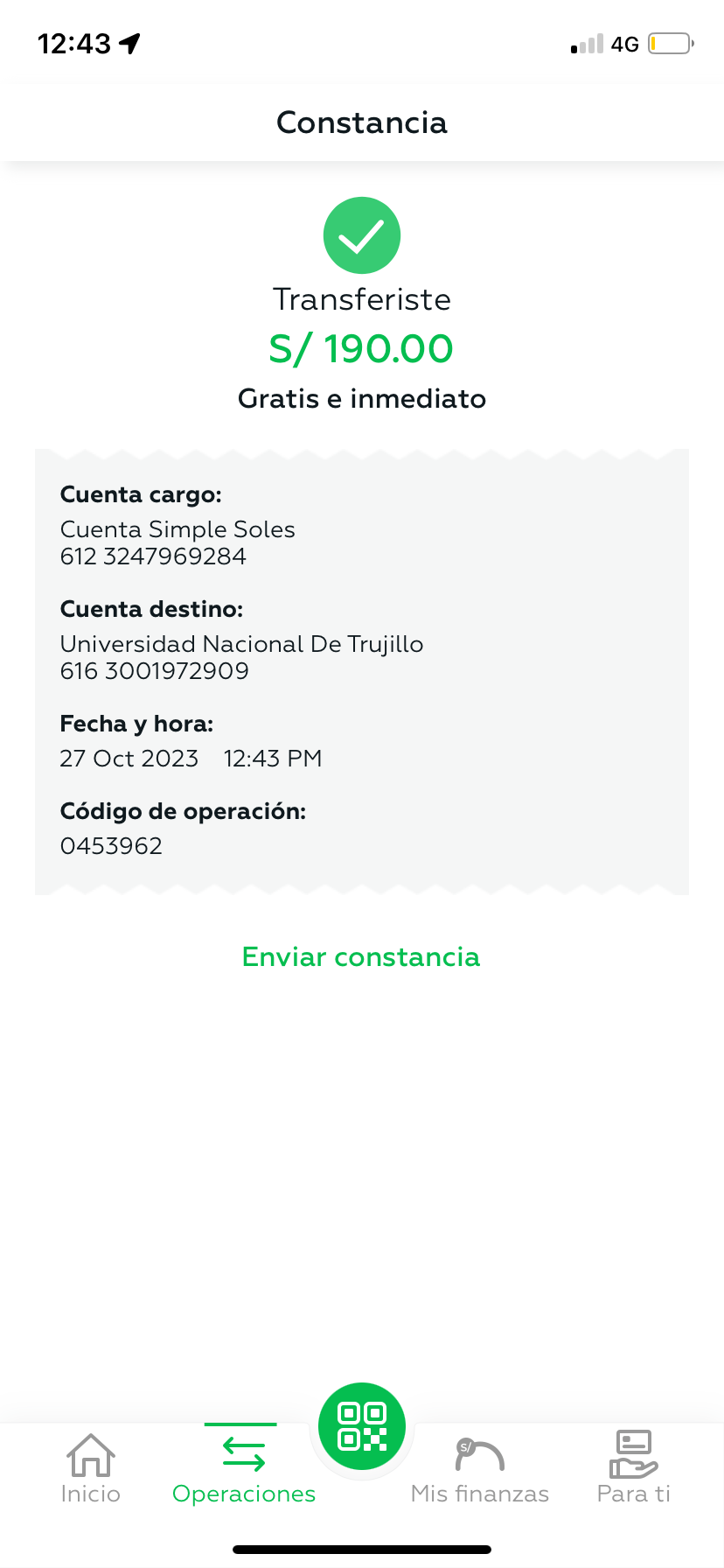Viewport: 724px width, 1568px height.
Task: Open the green QR scan button
Action: [x=362, y=1426]
